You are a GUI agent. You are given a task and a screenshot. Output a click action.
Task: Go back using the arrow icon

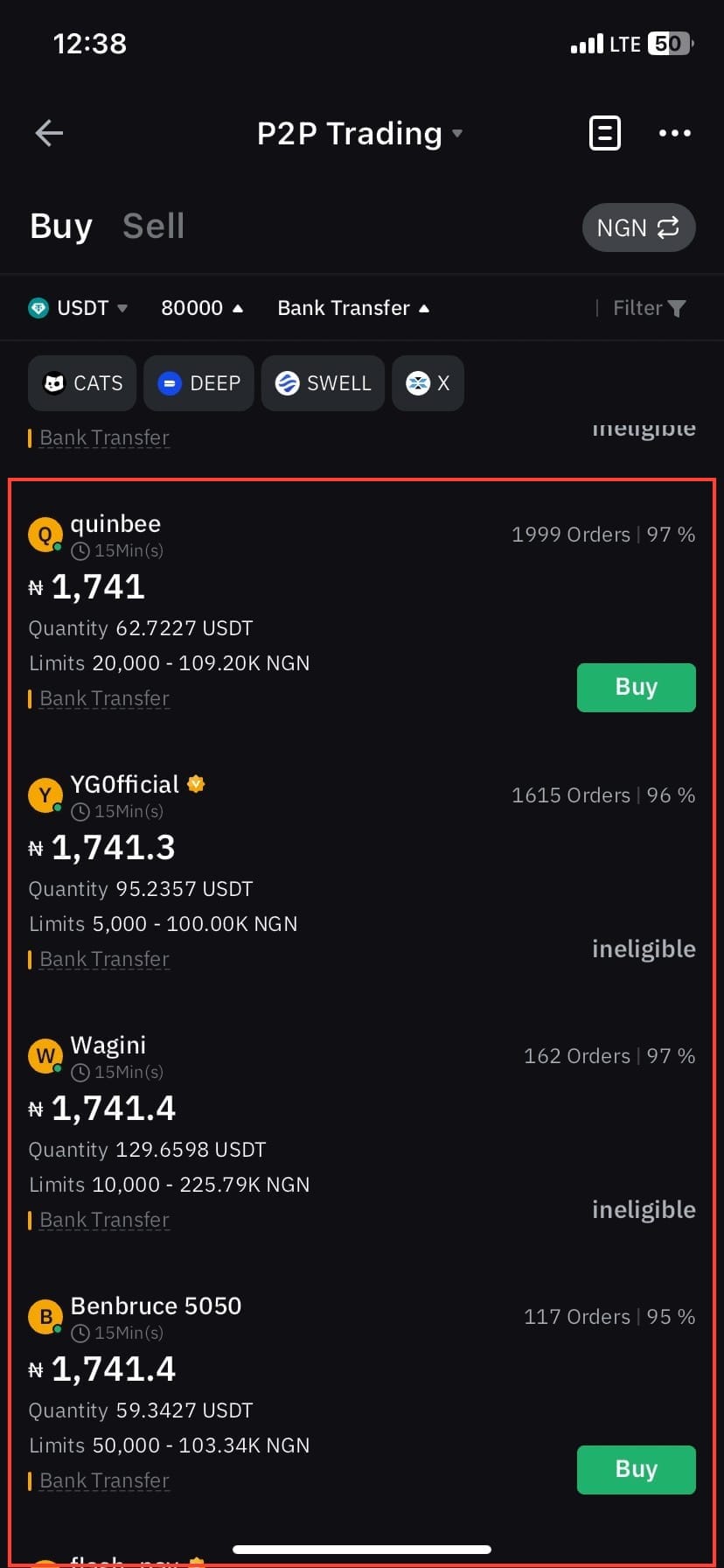click(x=49, y=133)
